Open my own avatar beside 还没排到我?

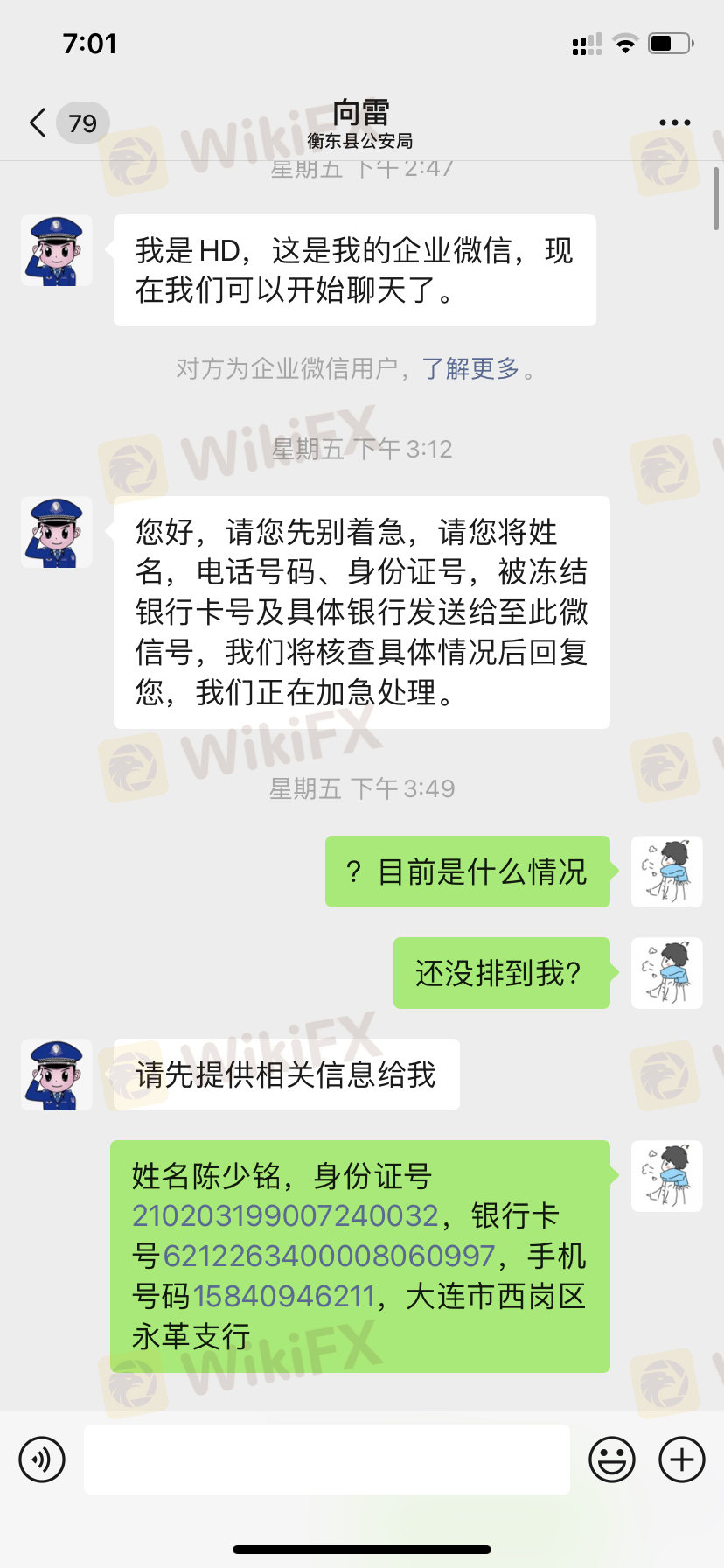click(x=666, y=973)
